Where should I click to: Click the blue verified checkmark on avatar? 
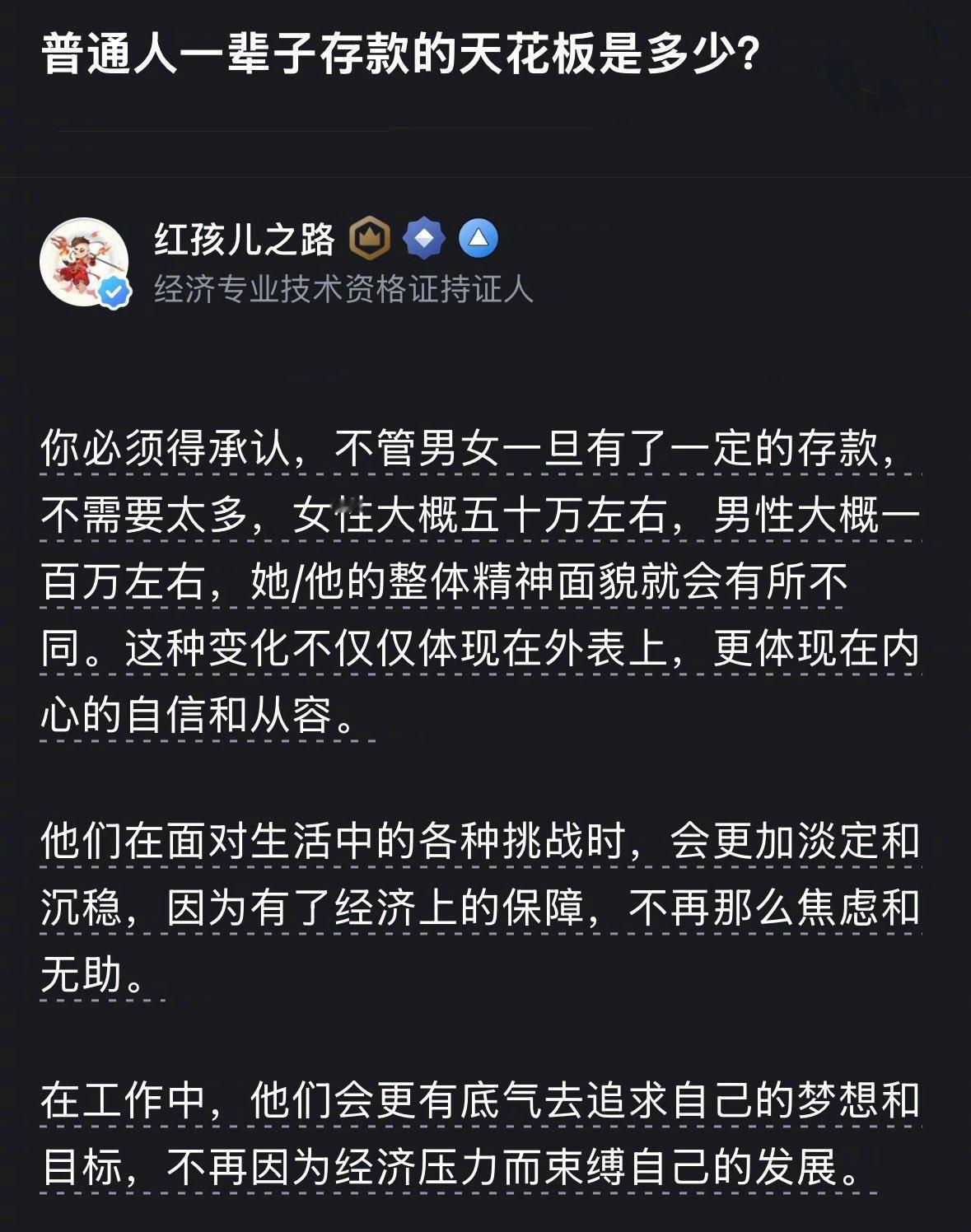(114, 290)
